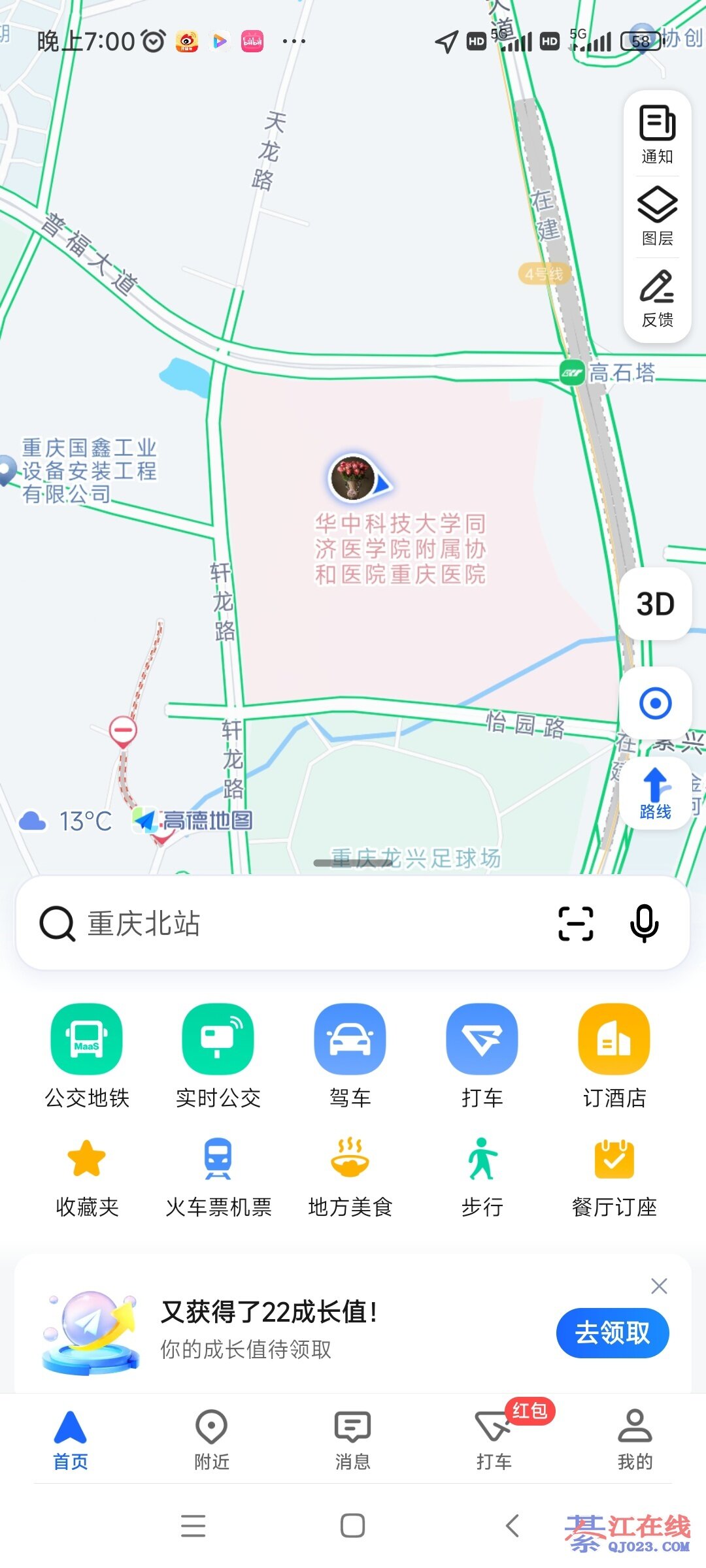Viewport: 706px width, 1568px height.
Task: Open the scan icon in search bar
Action: 576,923
